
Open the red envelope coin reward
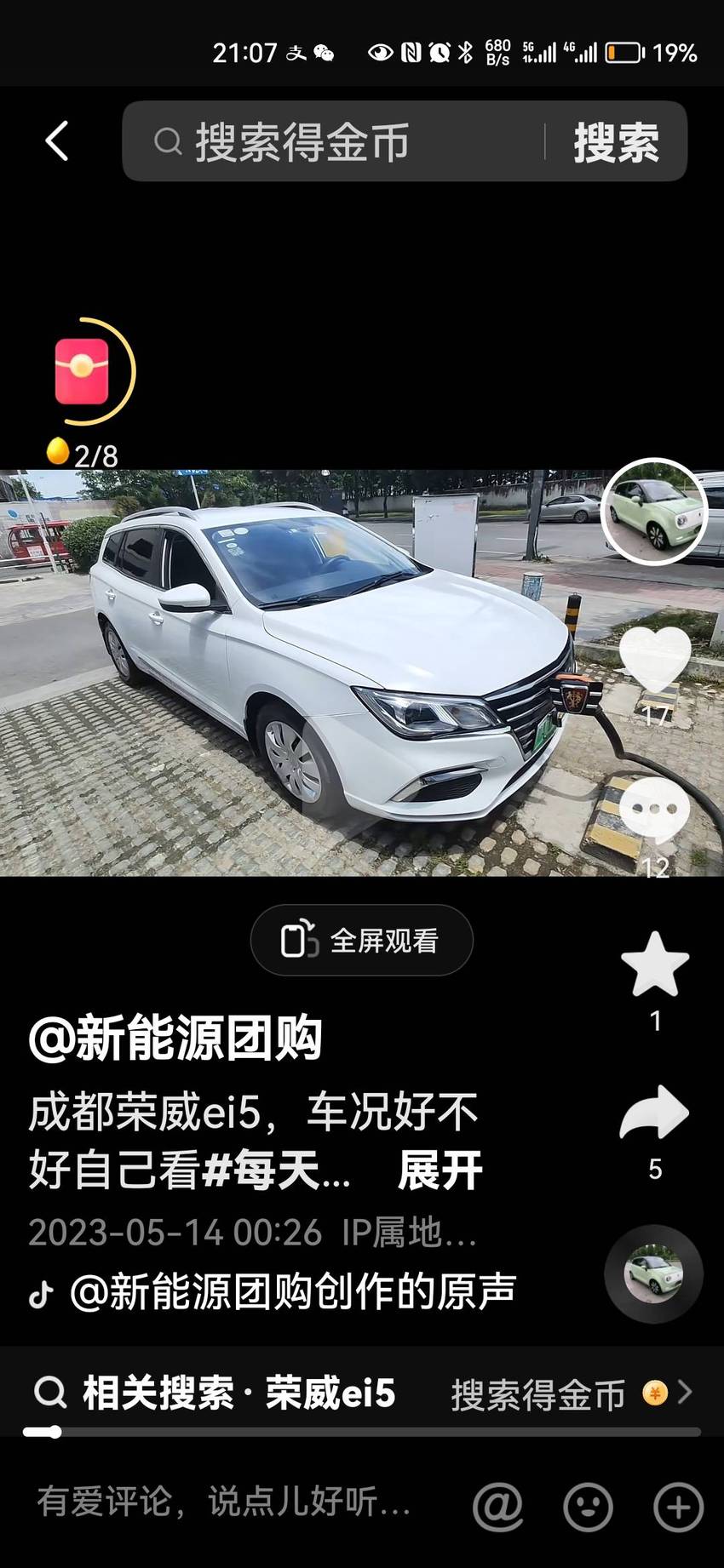coord(83,372)
